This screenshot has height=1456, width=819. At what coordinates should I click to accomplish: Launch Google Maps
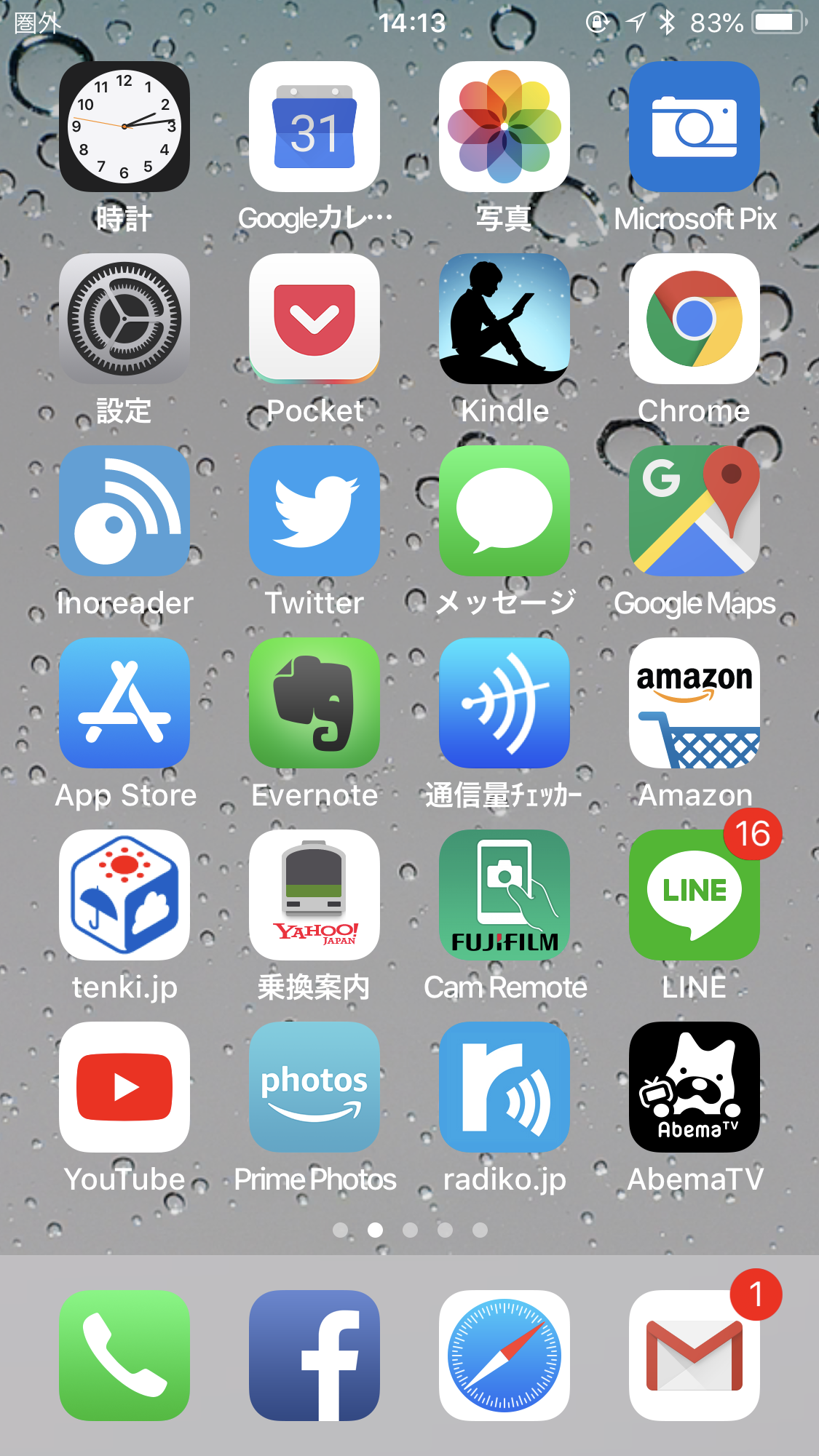(695, 511)
